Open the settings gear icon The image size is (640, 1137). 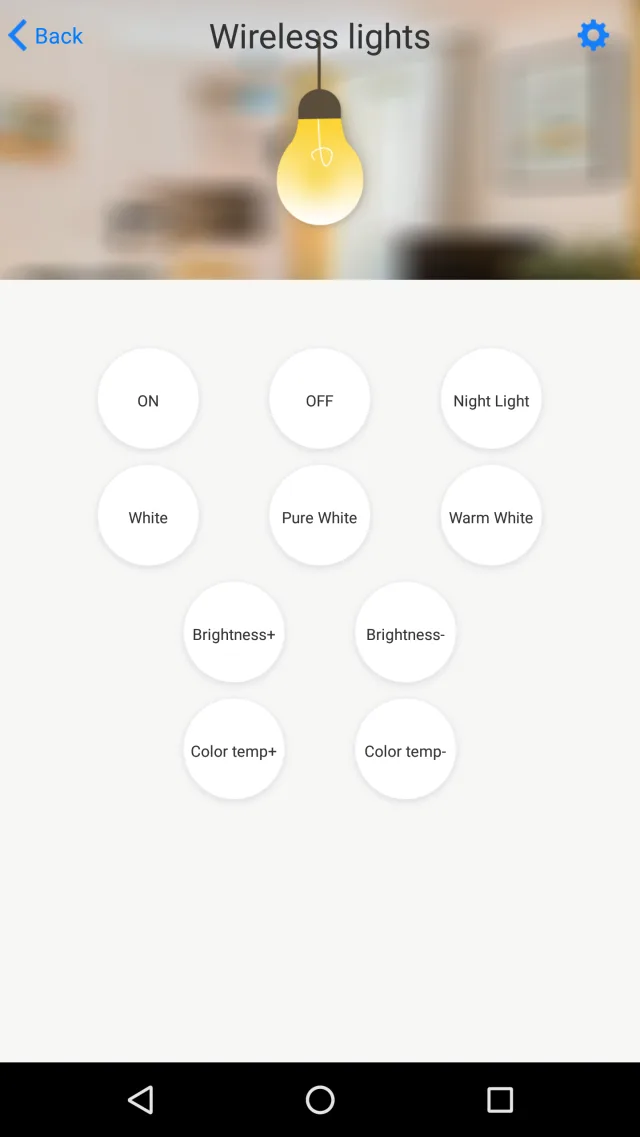click(x=593, y=36)
